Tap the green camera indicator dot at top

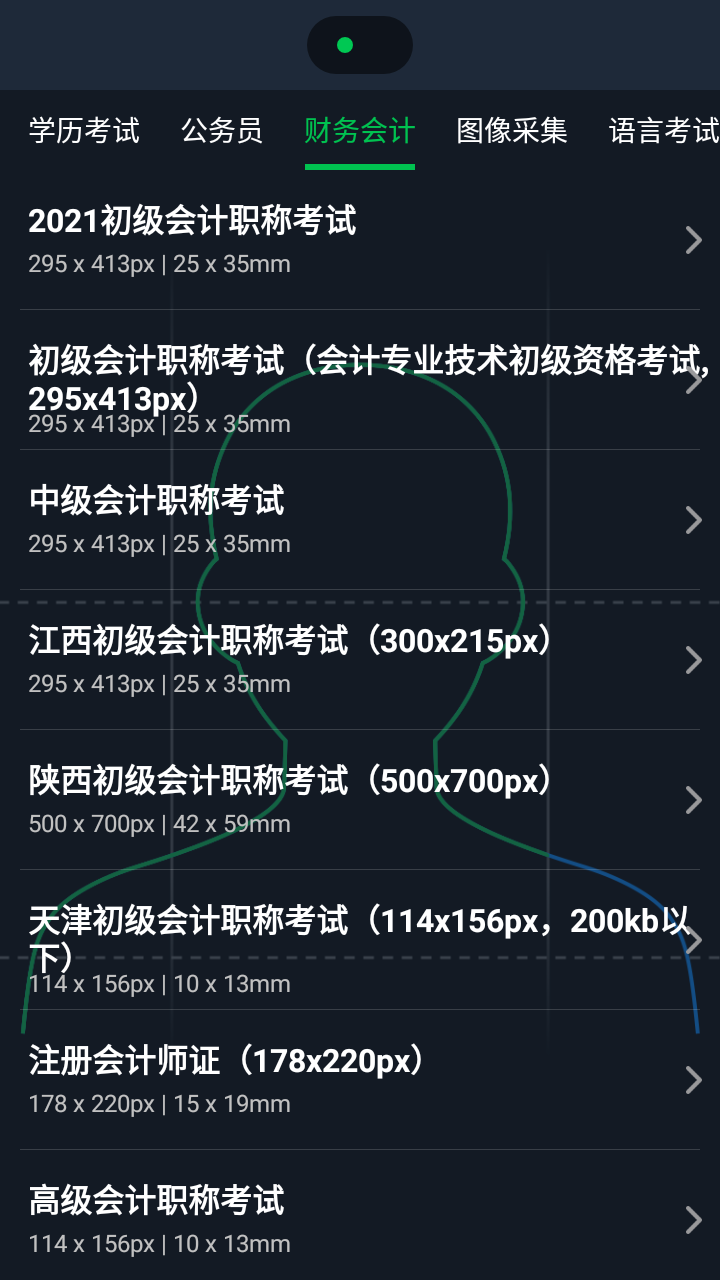[x=344, y=45]
